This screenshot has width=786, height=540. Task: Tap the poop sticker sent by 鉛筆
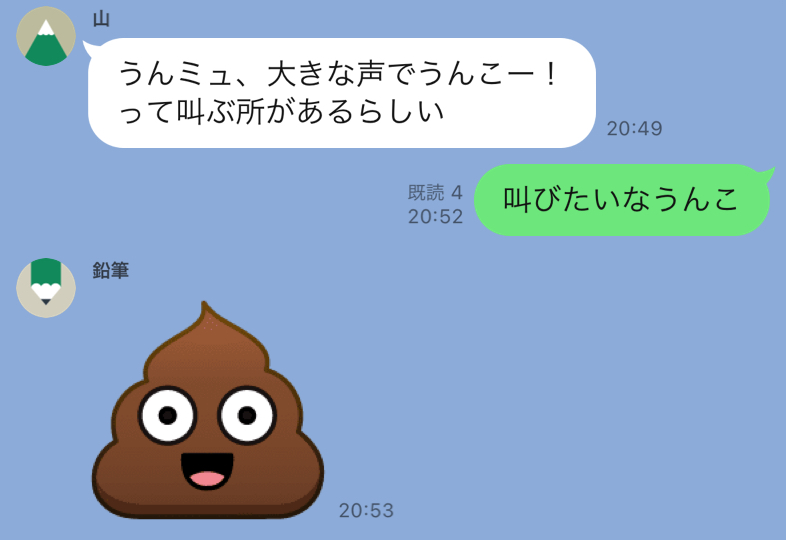208,418
